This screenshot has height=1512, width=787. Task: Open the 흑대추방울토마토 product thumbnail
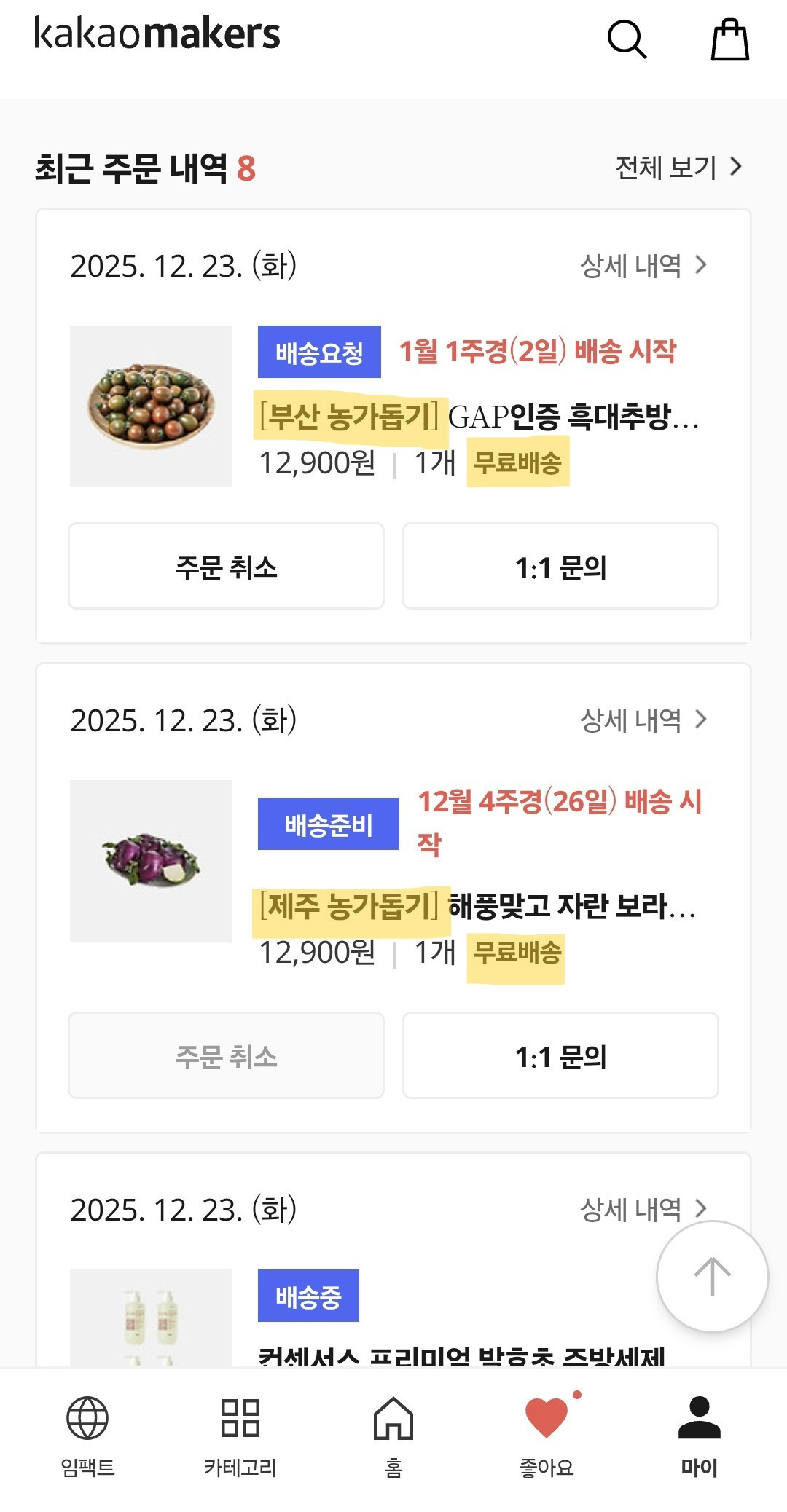(151, 406)
